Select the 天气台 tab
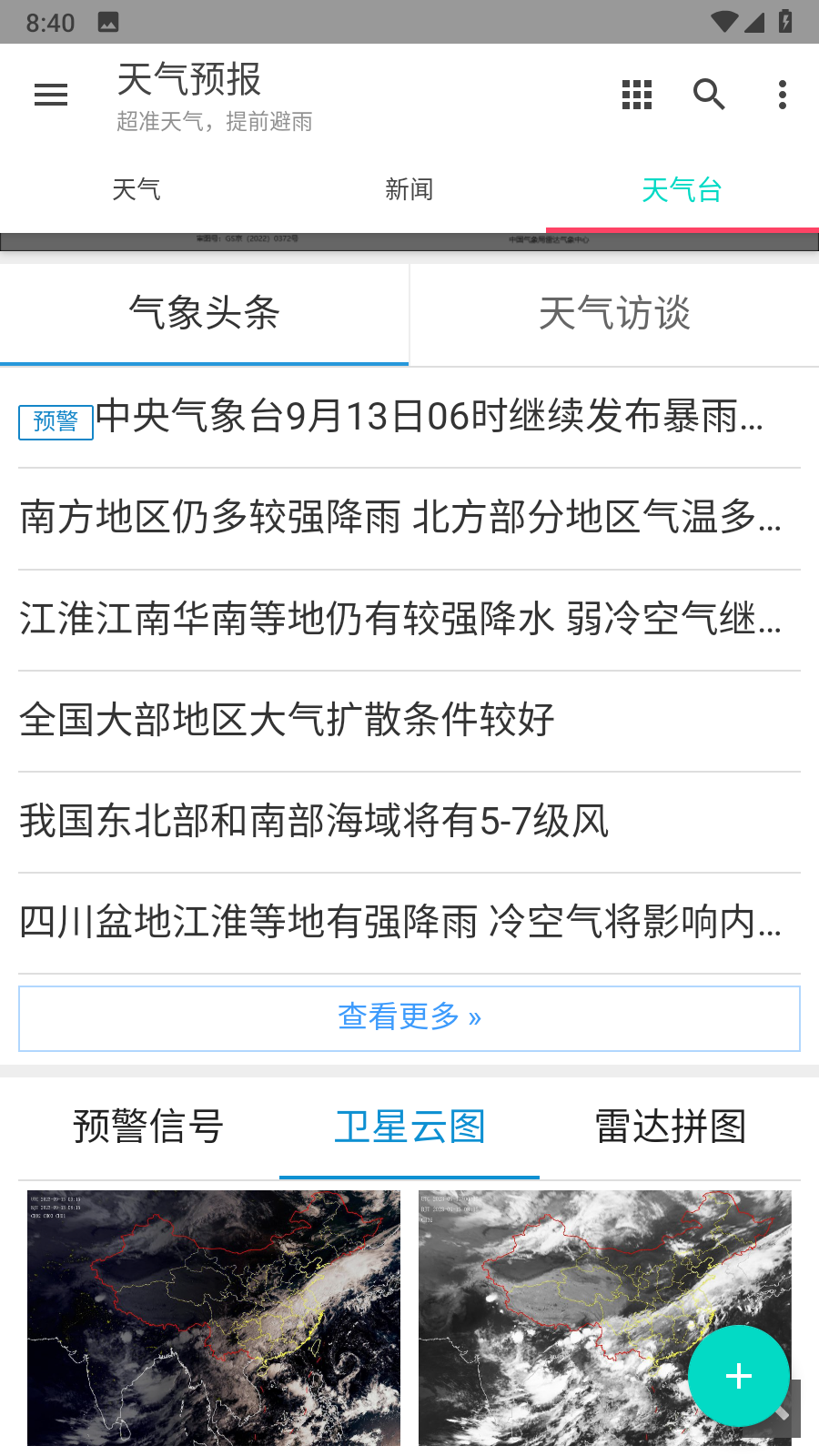This screenshot has width=819, height=1456. pyautogui.click(x=682, y=189)
